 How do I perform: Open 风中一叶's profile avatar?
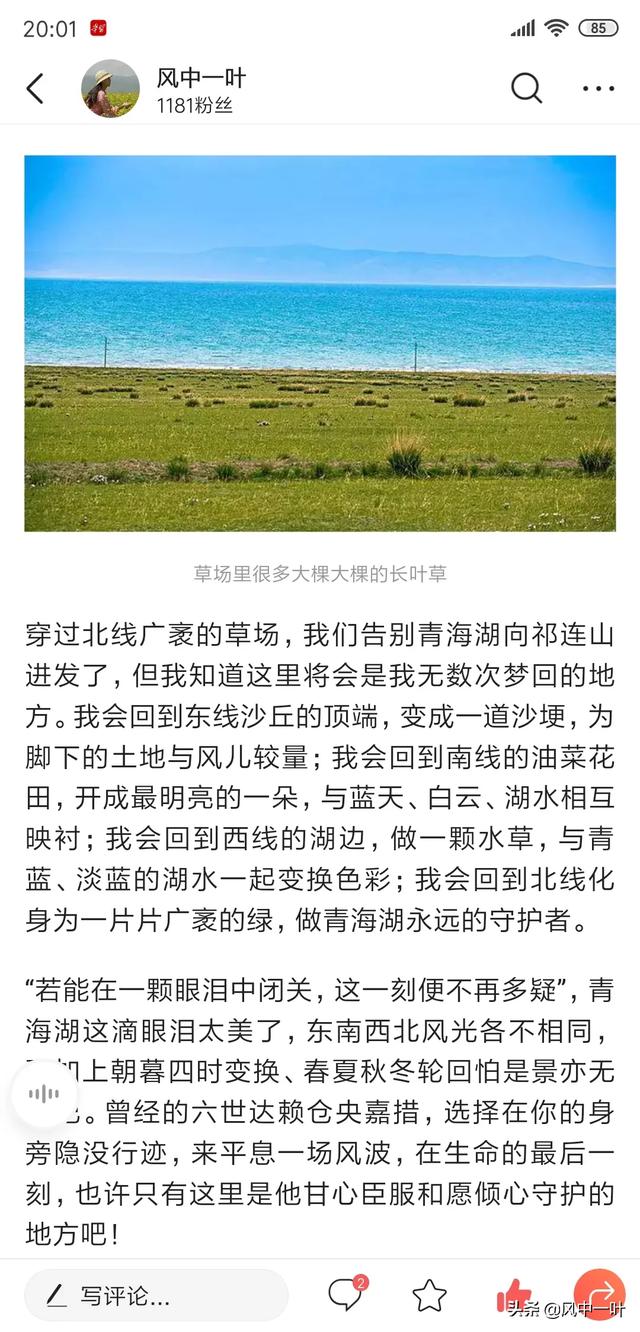coord(110,89)
